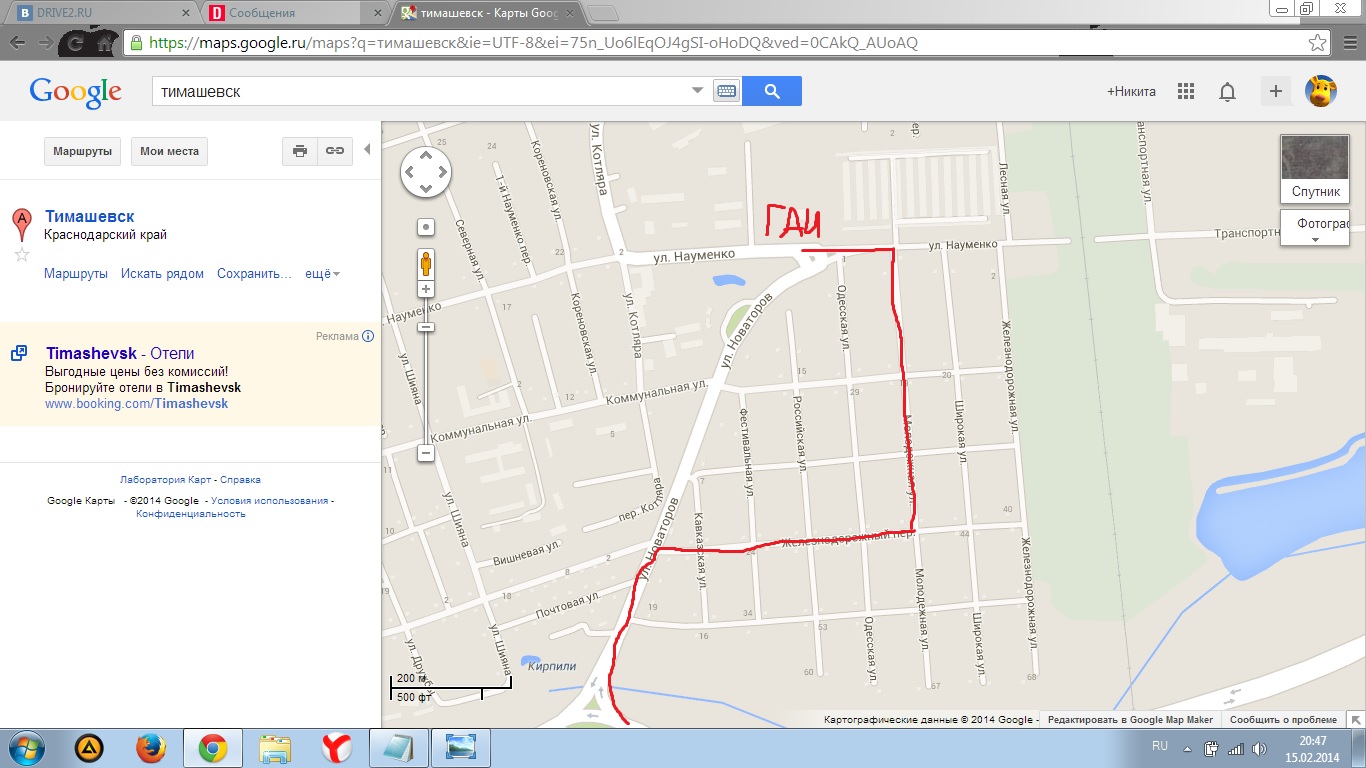This screenshot has height=768, width=1366.
Task: Focus the search field containing тимашевск
Action: [x=420, y=91]
